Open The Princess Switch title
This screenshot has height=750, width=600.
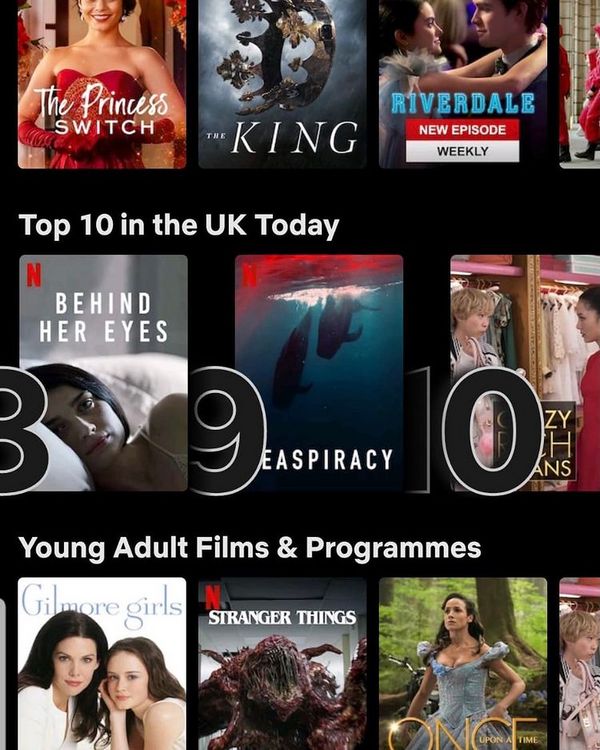click(x=102, y=83)
